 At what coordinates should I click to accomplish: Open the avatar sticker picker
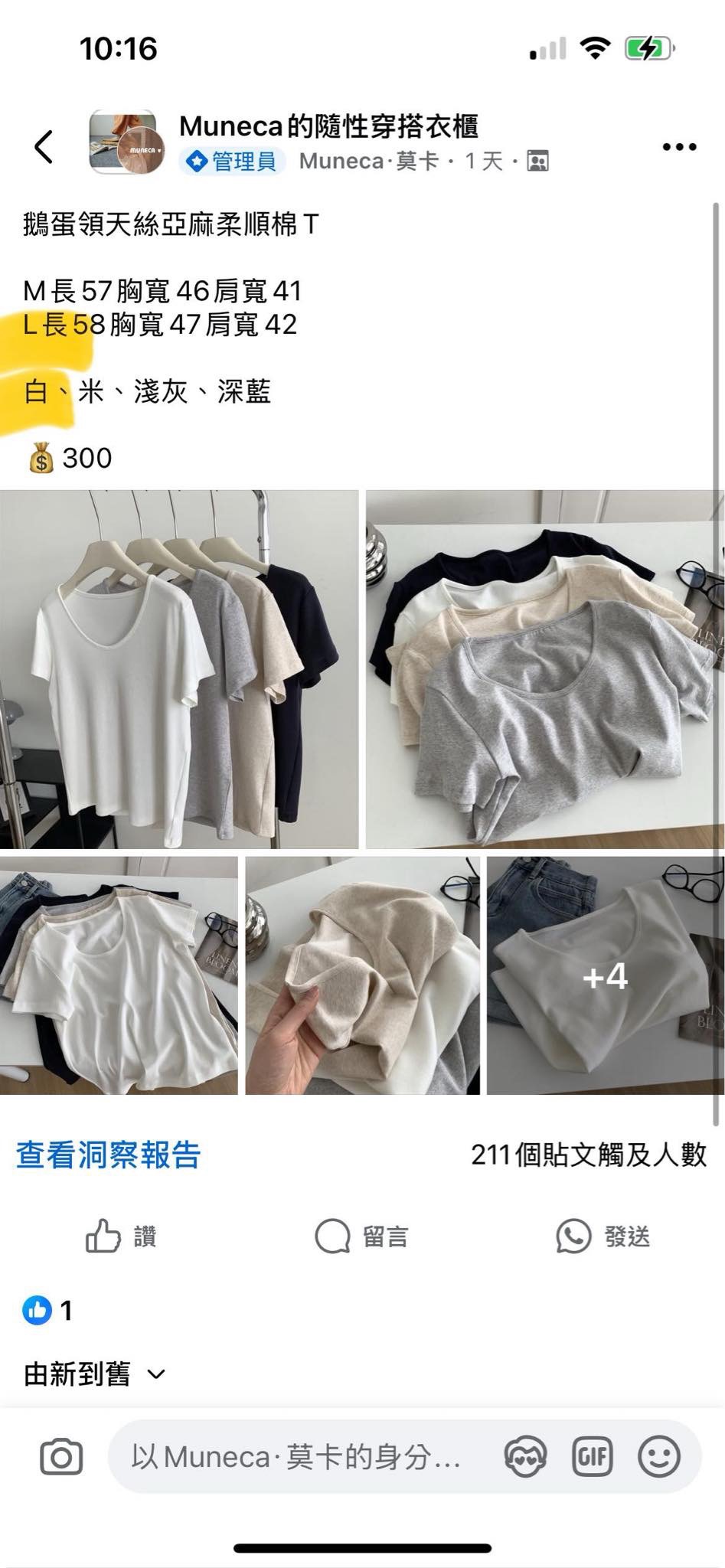(525, 1456)
